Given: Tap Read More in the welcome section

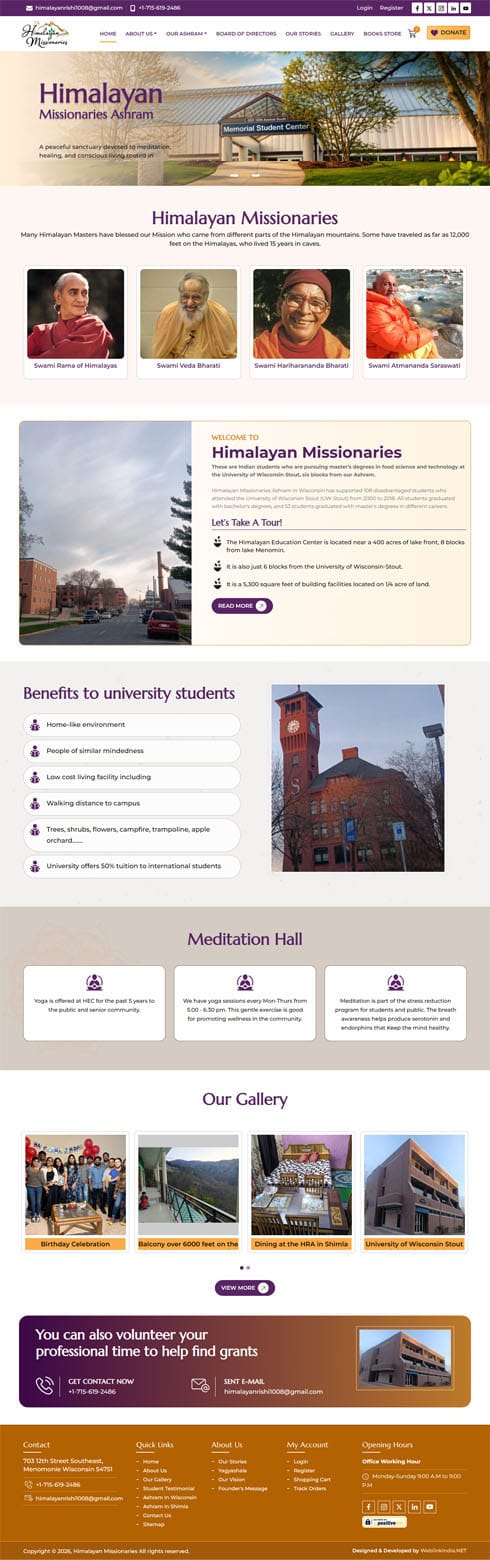Looking at the screenshot, I should click(242, 605).
